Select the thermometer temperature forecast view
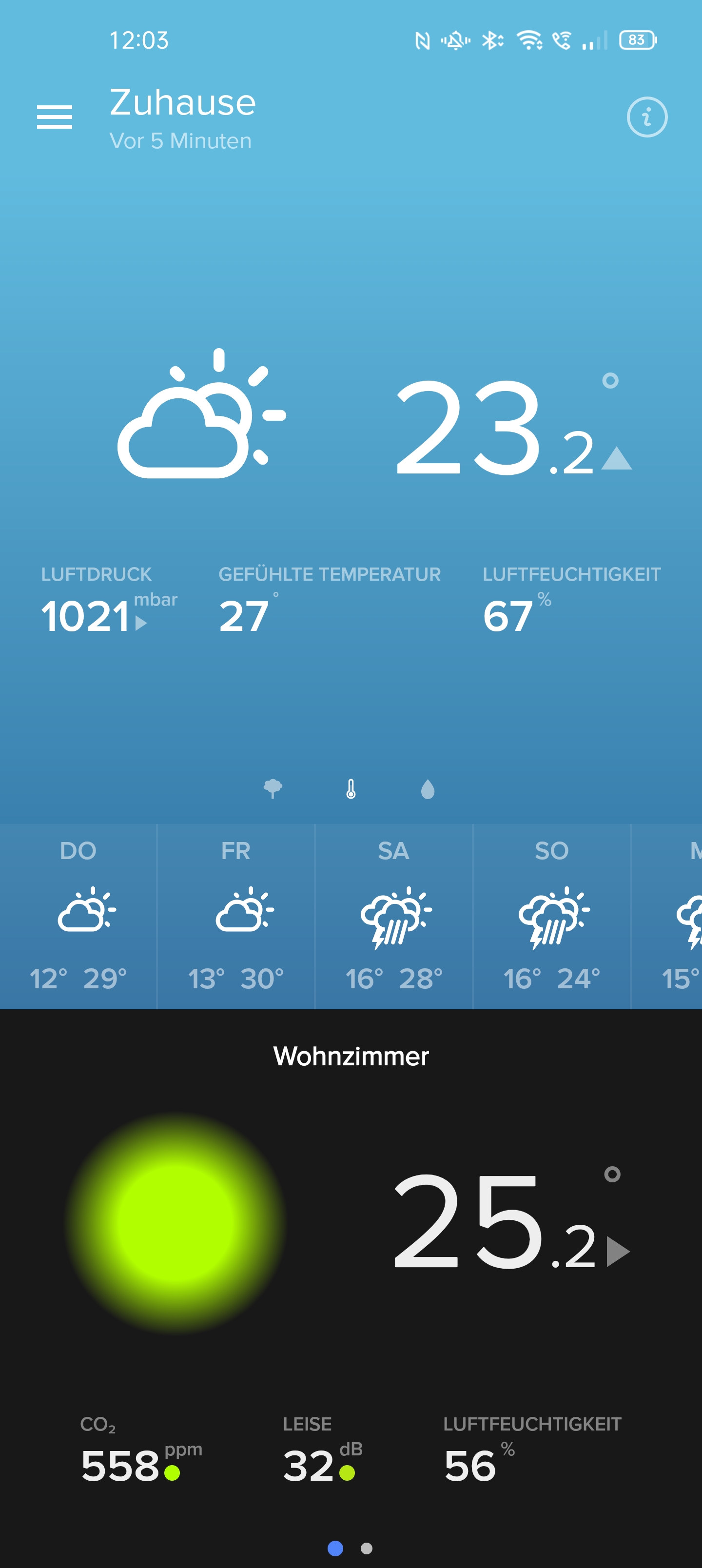Image resolution: width=702 pixels, height=1568 pixels. (351, 789)
